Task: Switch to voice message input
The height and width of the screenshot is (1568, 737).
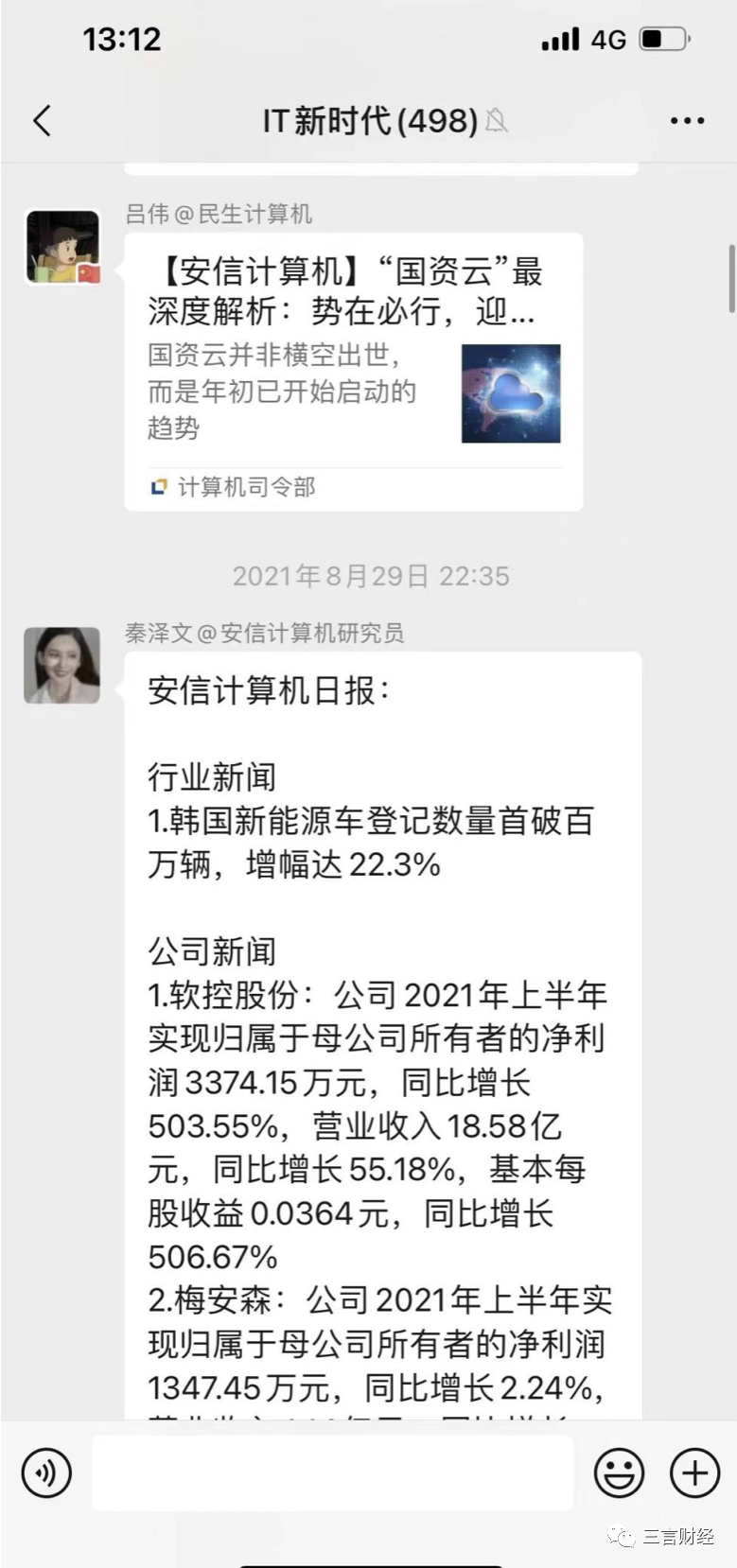Action: (46, 1472)
